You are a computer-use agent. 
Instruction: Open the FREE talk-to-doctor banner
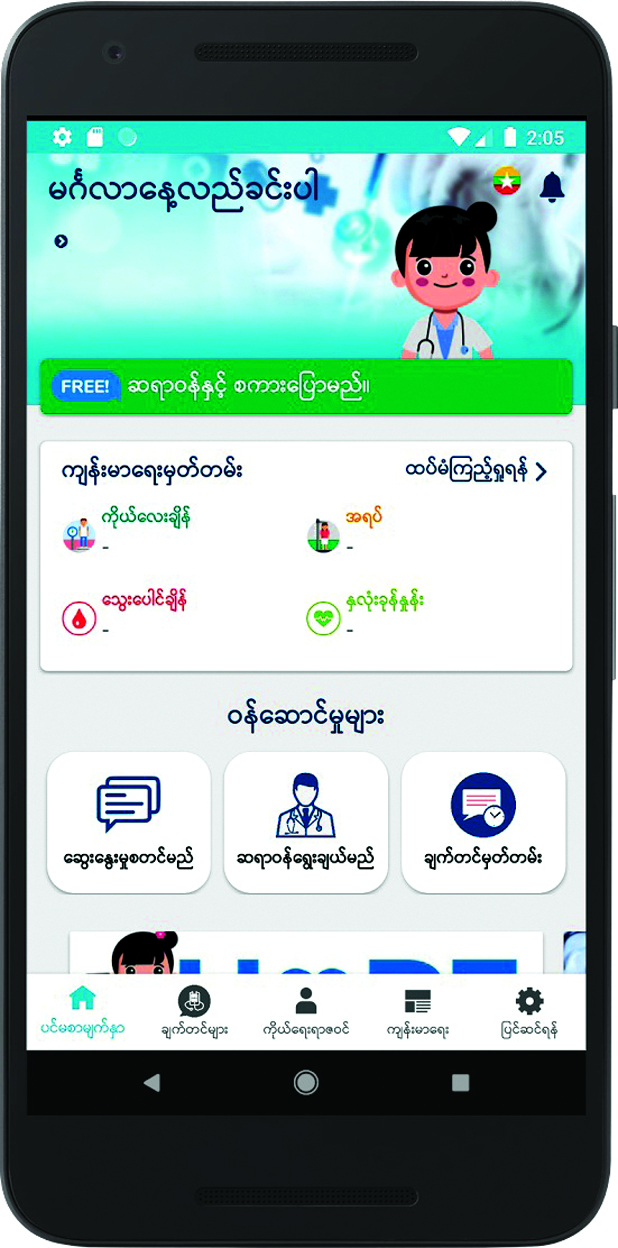point(306,386)
